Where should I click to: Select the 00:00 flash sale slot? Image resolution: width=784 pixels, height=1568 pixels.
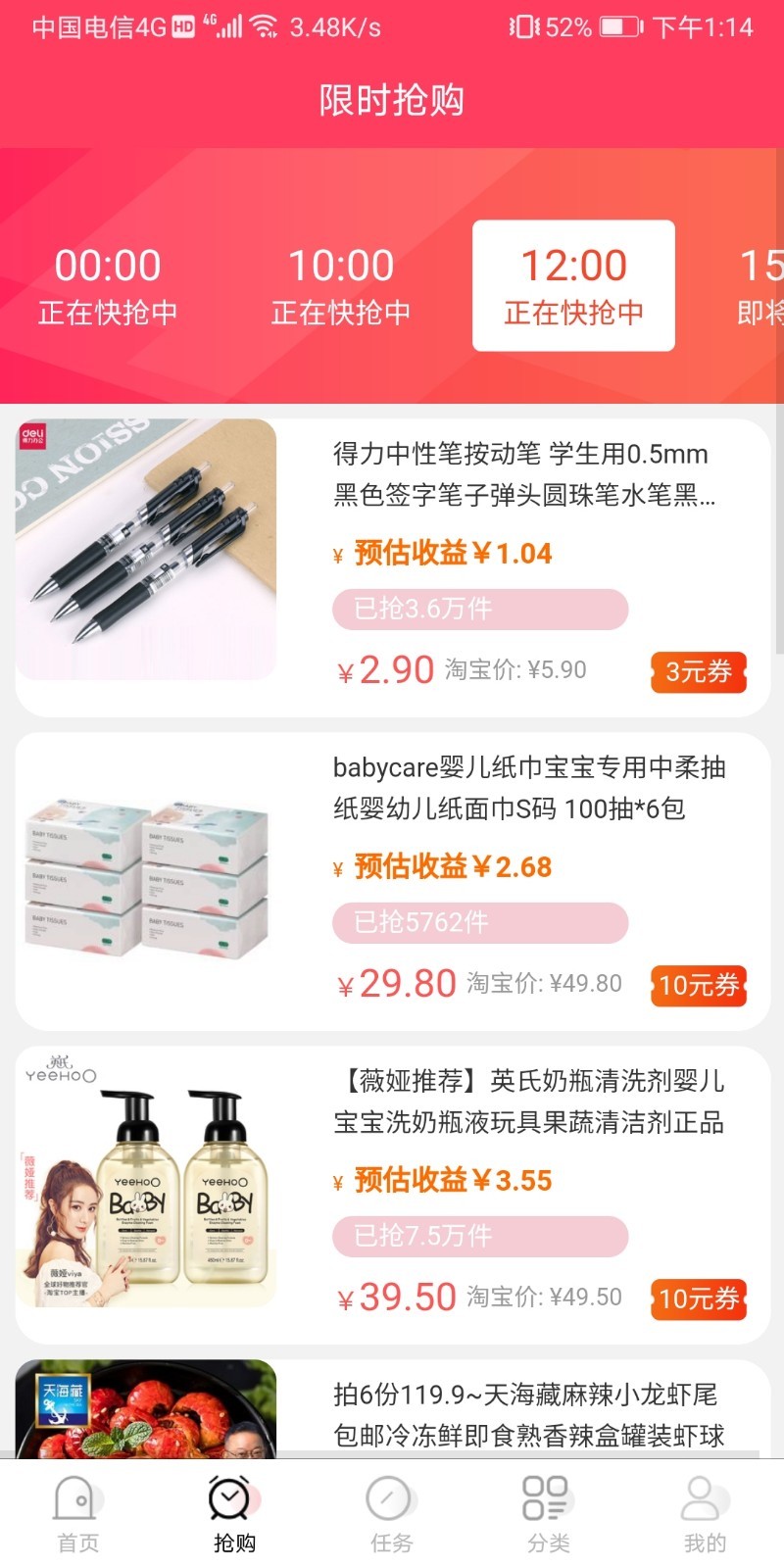(x=108, y=285)
